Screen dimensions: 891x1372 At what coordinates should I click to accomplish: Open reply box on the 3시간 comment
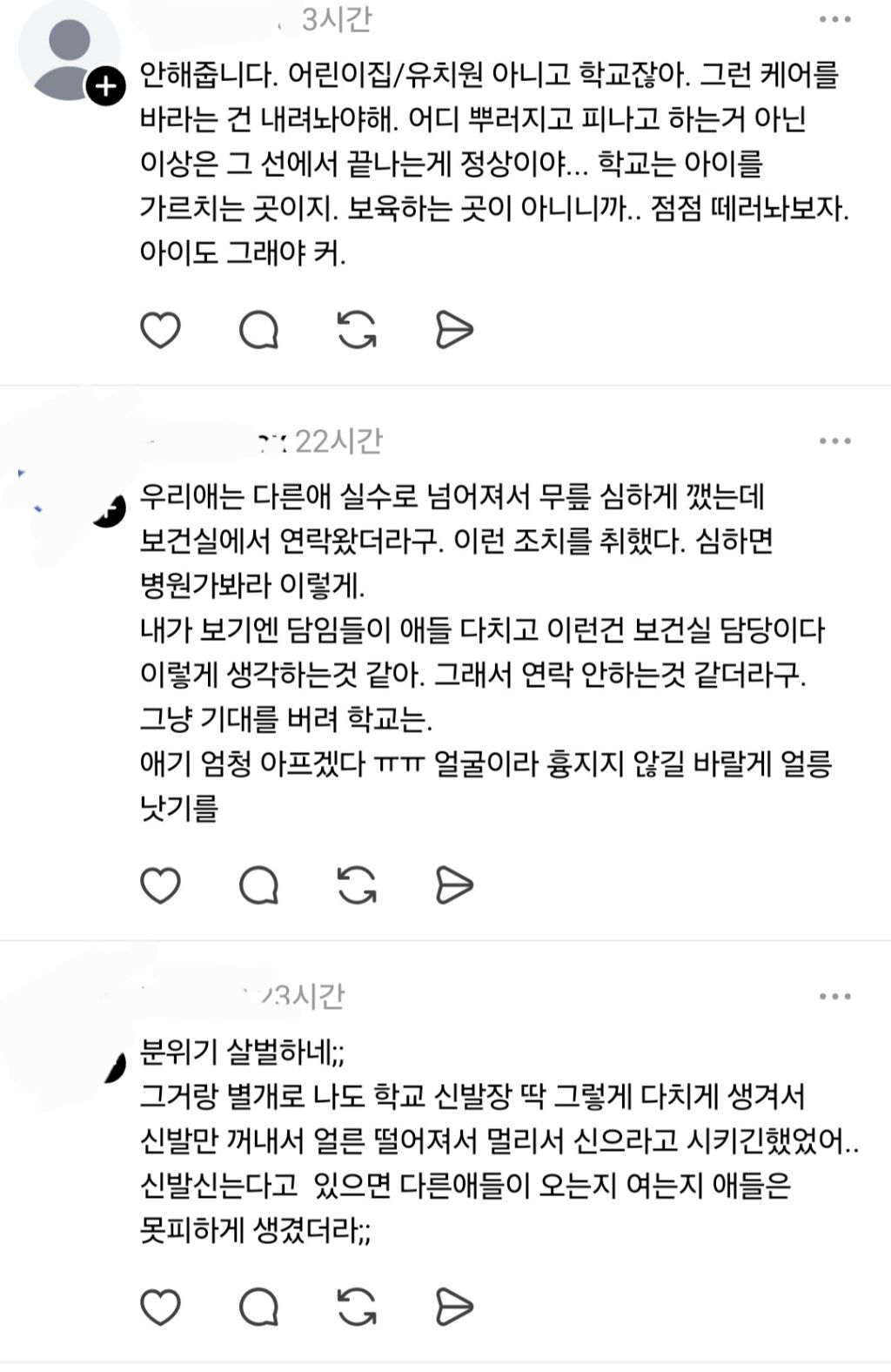click(257, 328)
